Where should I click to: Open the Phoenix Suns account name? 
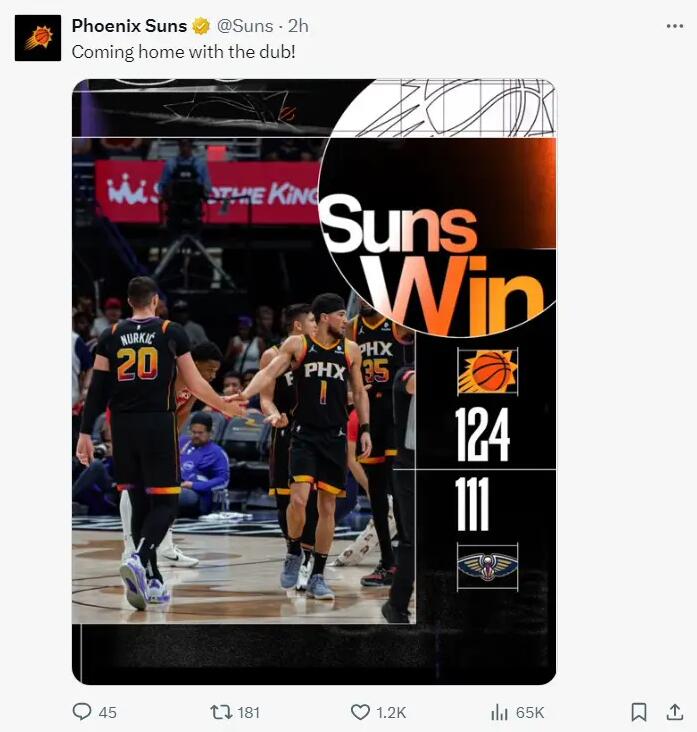(x=129, y=26)
